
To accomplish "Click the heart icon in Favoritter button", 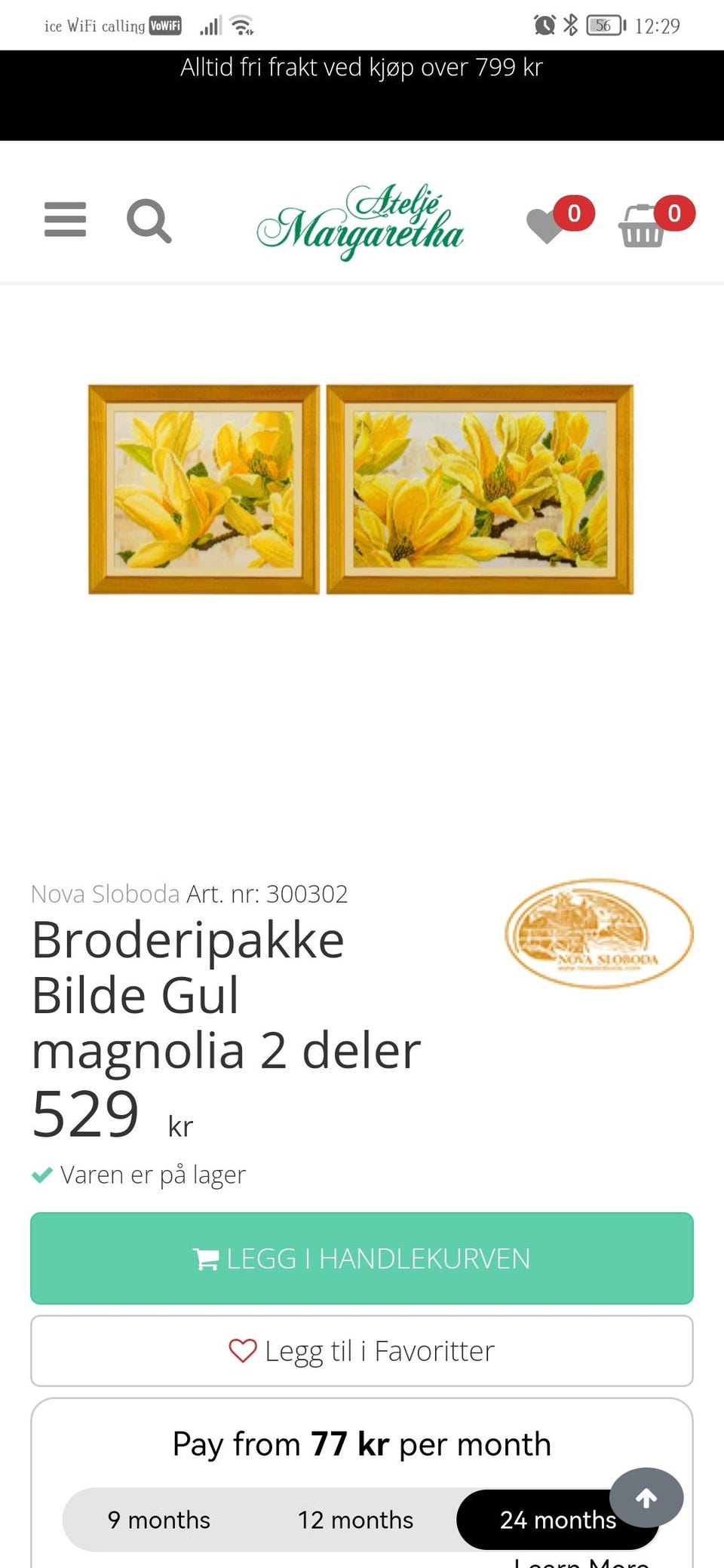I will [x=241, y=1350].
